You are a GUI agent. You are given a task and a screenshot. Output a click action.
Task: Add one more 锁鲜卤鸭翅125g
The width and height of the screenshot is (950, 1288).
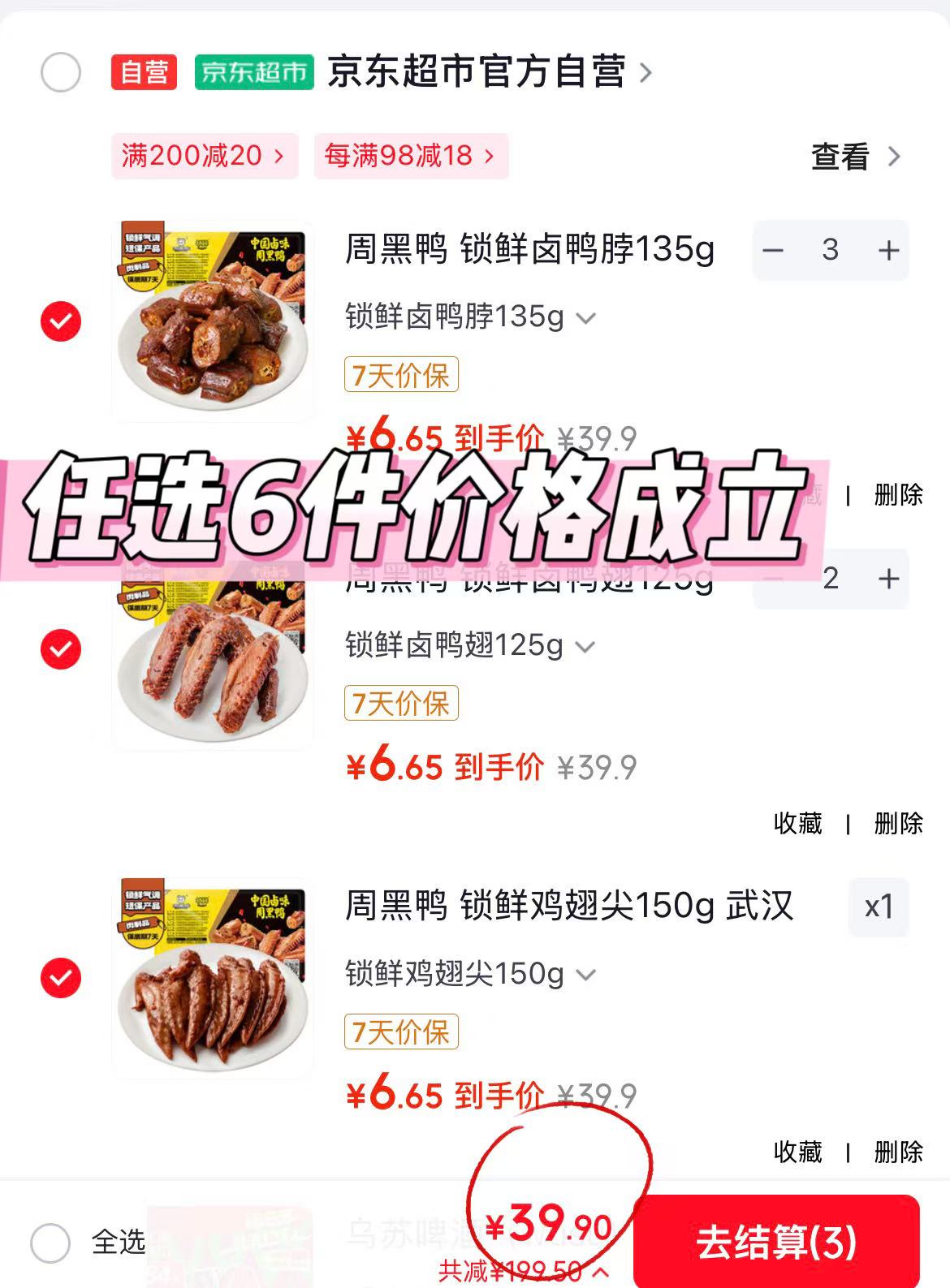[888, 579]
